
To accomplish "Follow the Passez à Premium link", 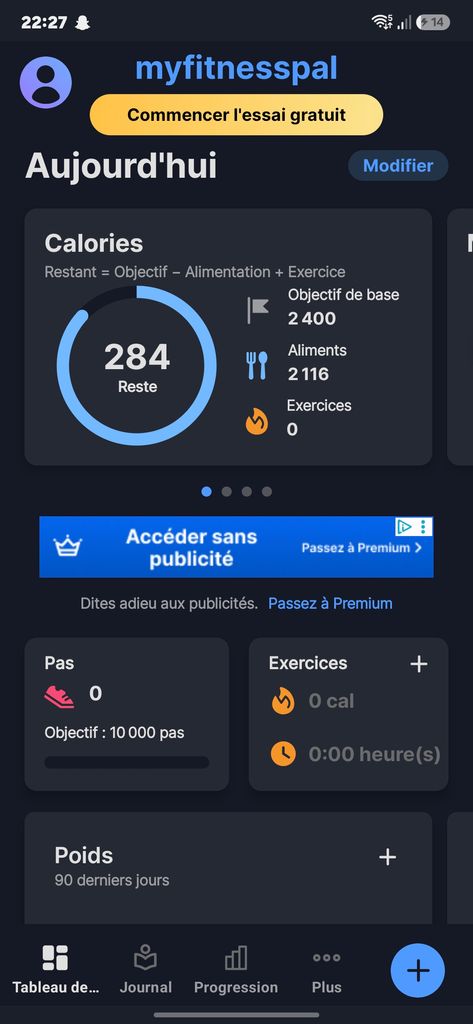I will 330,603.
